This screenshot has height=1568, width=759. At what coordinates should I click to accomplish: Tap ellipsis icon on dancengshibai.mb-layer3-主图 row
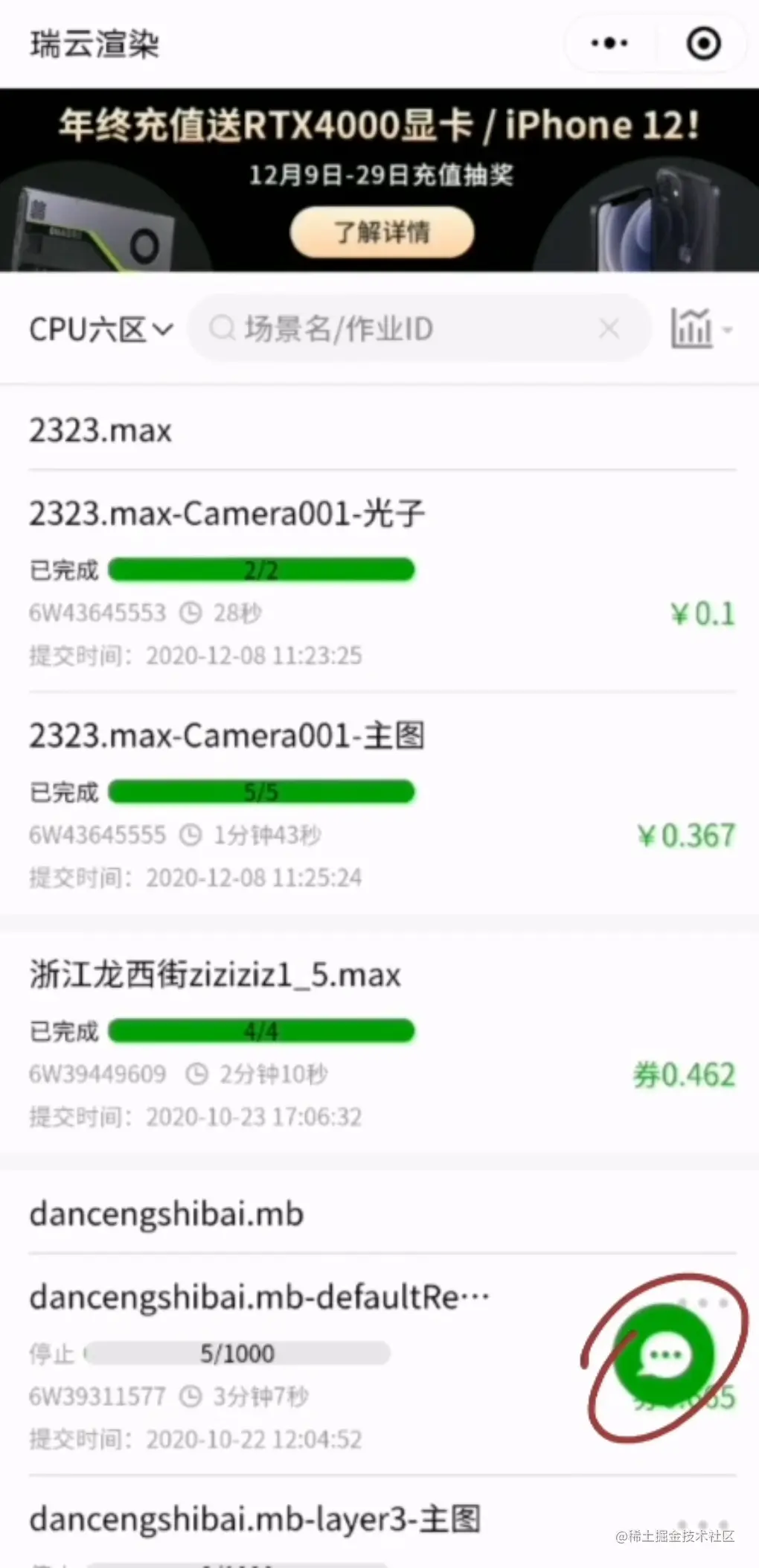(x=703, y=1523)
